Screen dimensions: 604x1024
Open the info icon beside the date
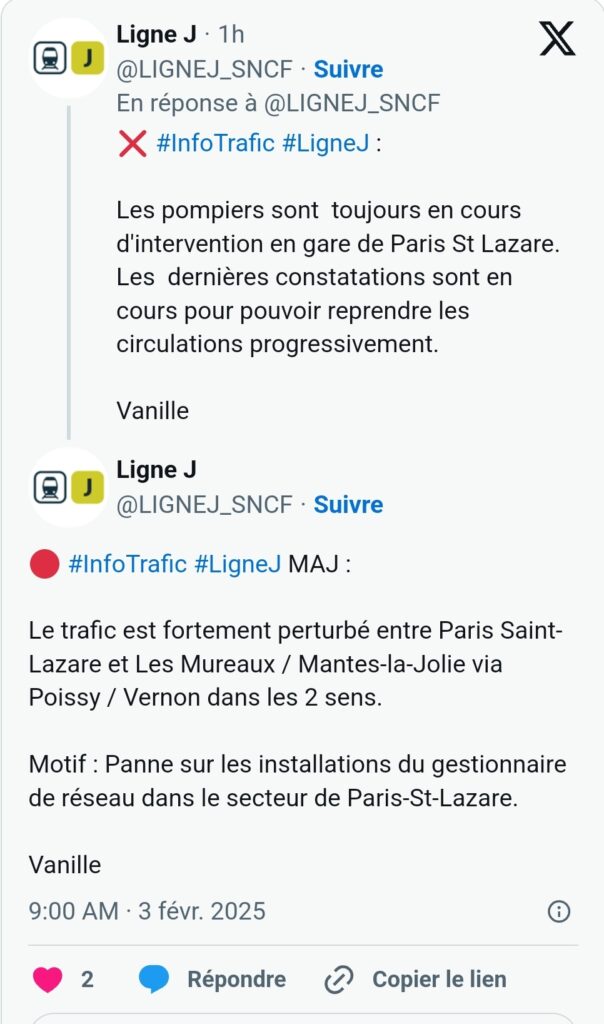pos(559,911)
